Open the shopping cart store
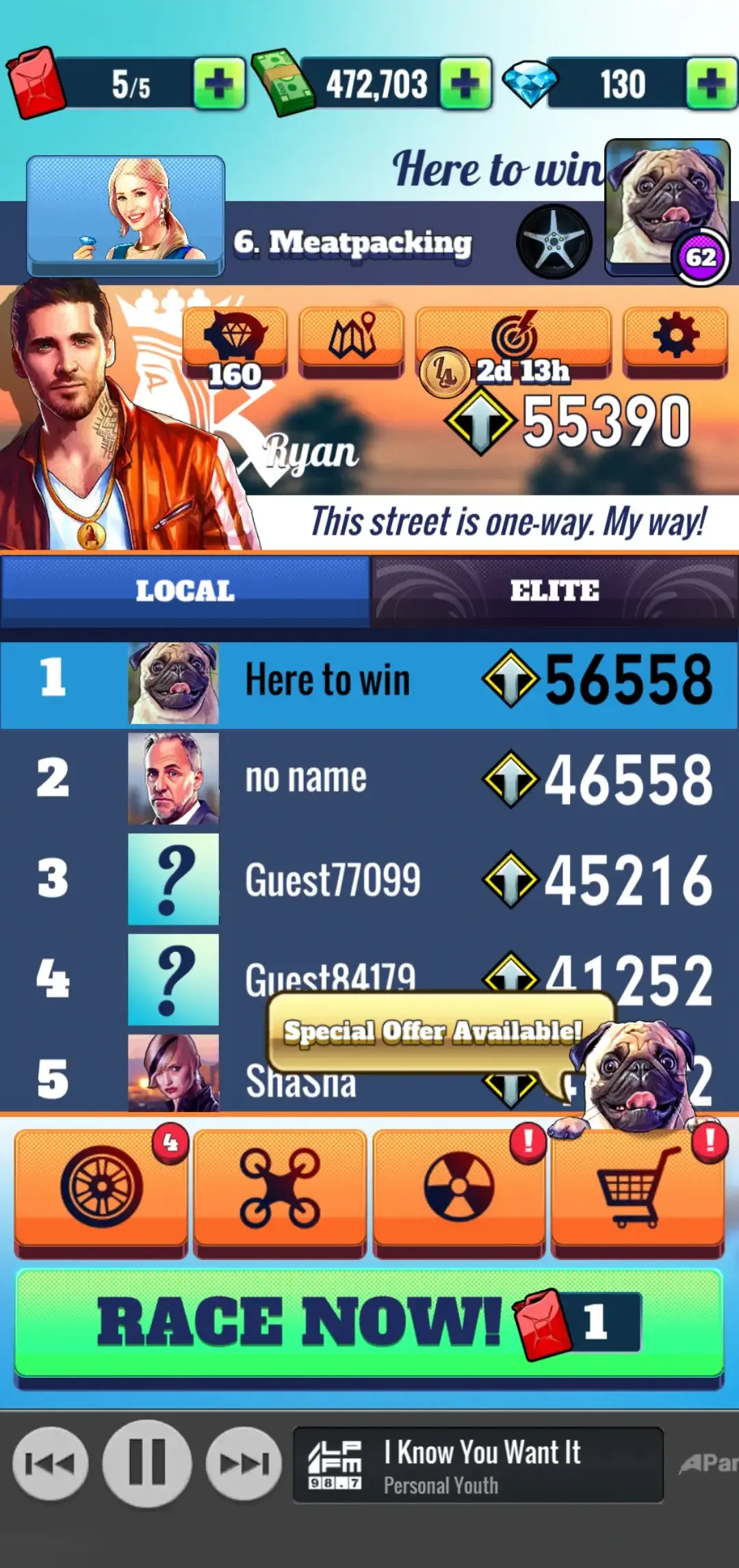Image resolution: width=739 pixels, height=1568 pixels. pos(638,1187)
